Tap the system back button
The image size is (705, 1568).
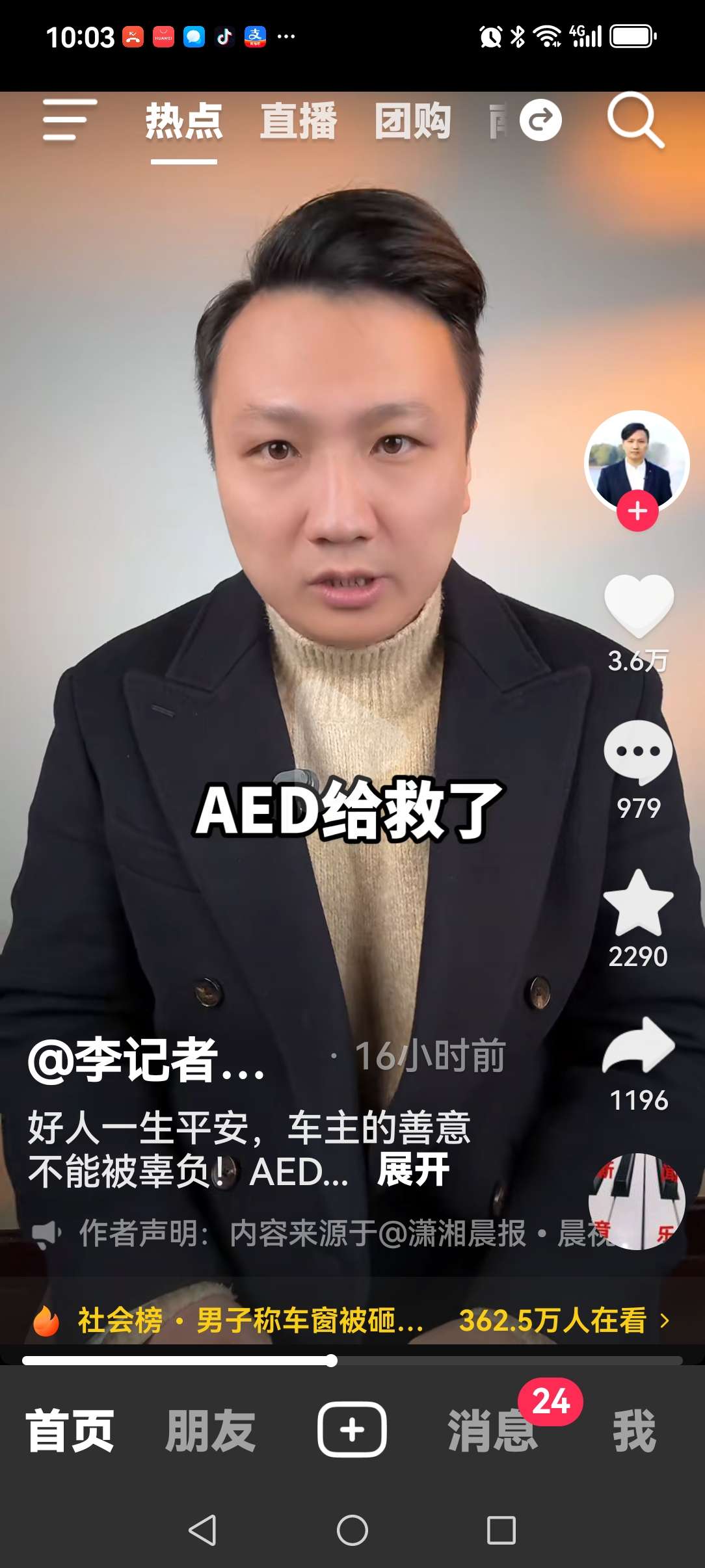click(202, 1530)
